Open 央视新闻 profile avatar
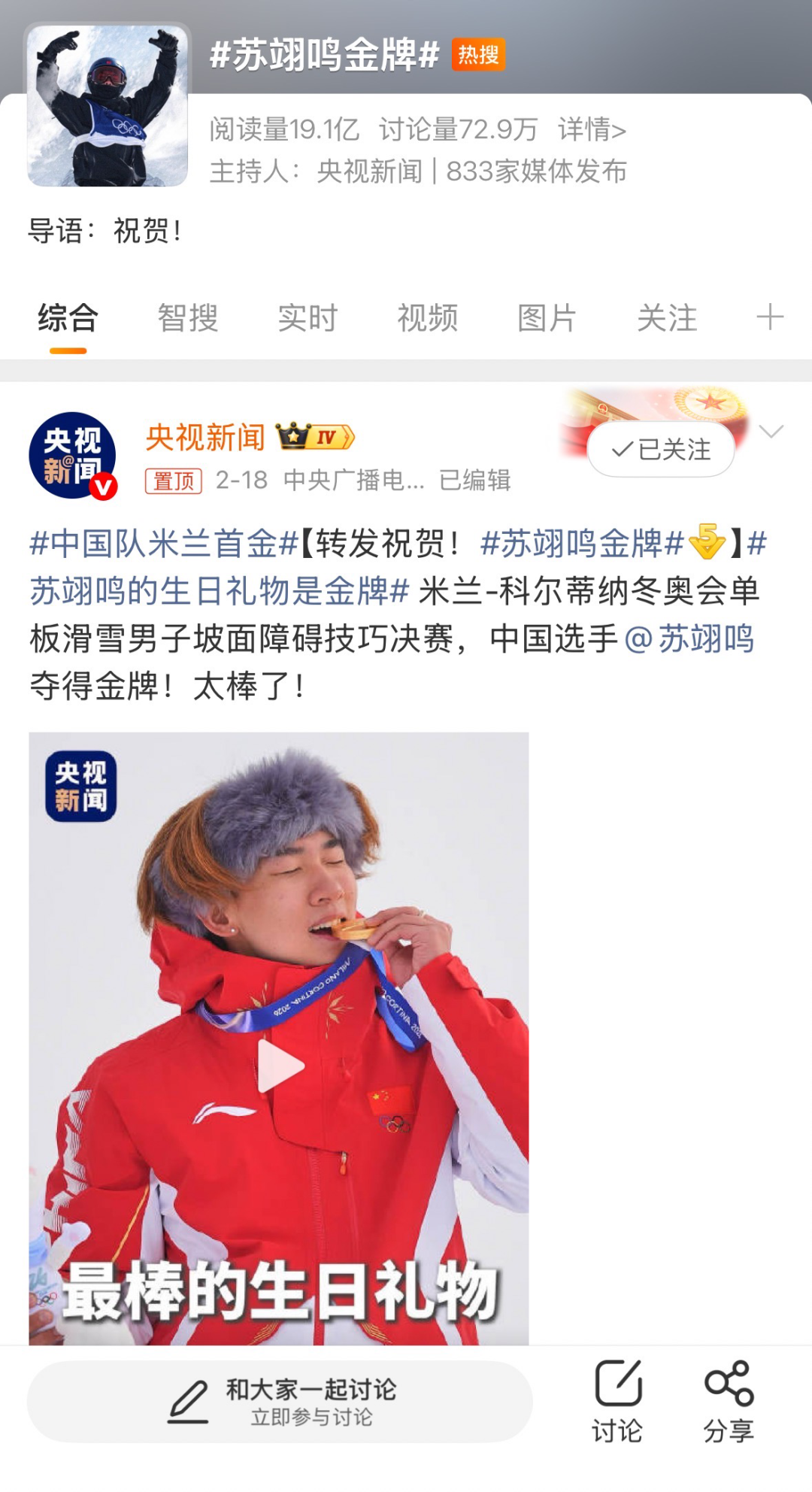The height and width of the screenshot is (1492, 812). coord(72,456)
